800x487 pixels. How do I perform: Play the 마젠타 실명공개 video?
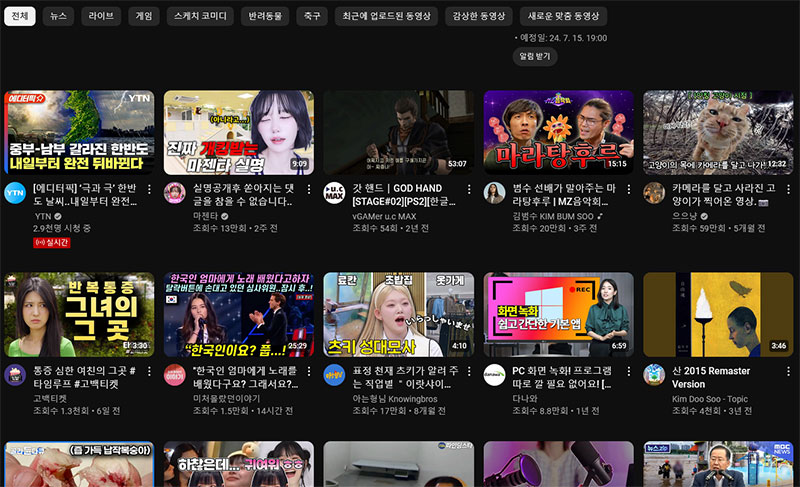point(239,132)
